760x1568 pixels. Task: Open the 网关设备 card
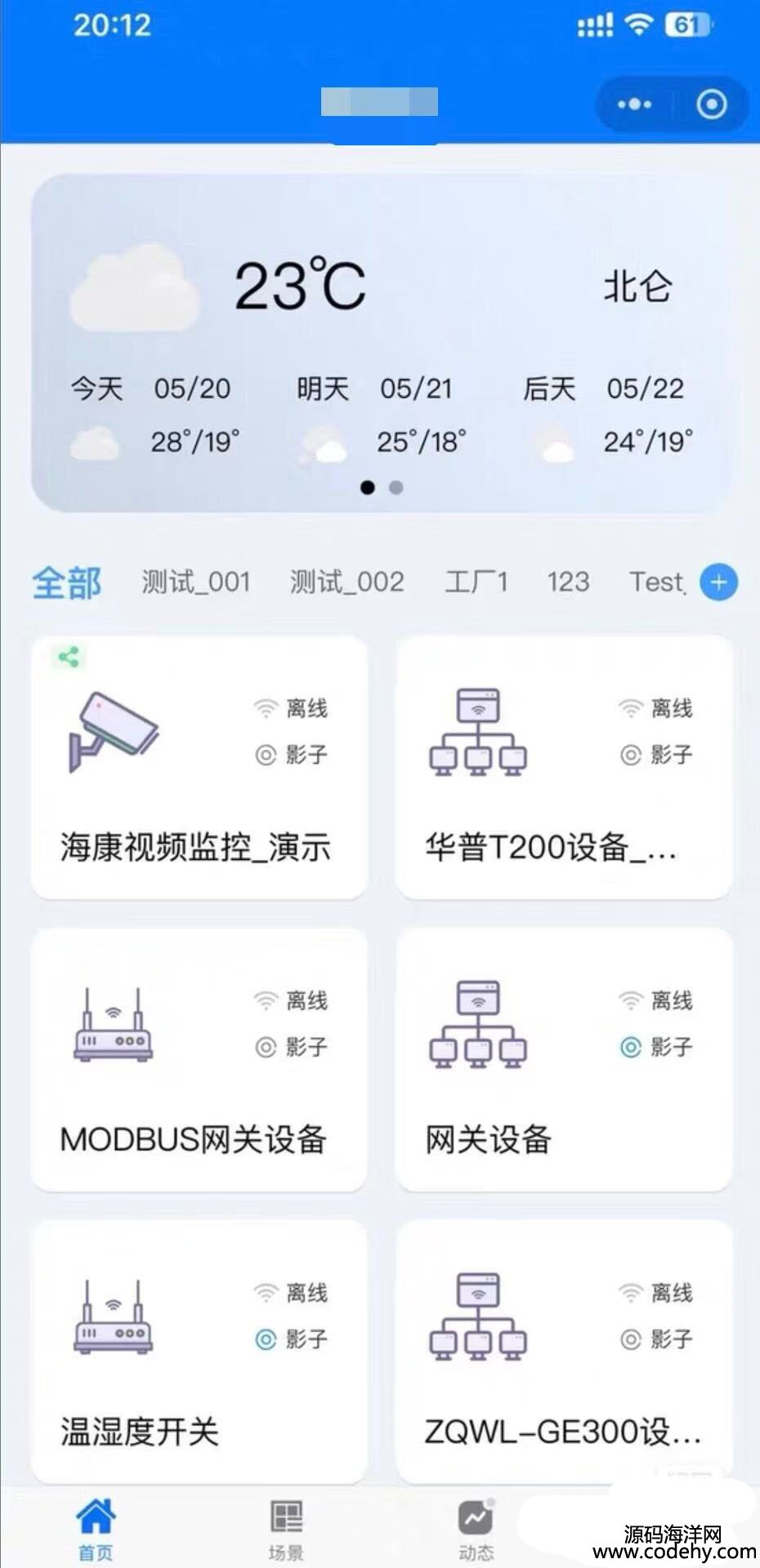pos(564,1059)
